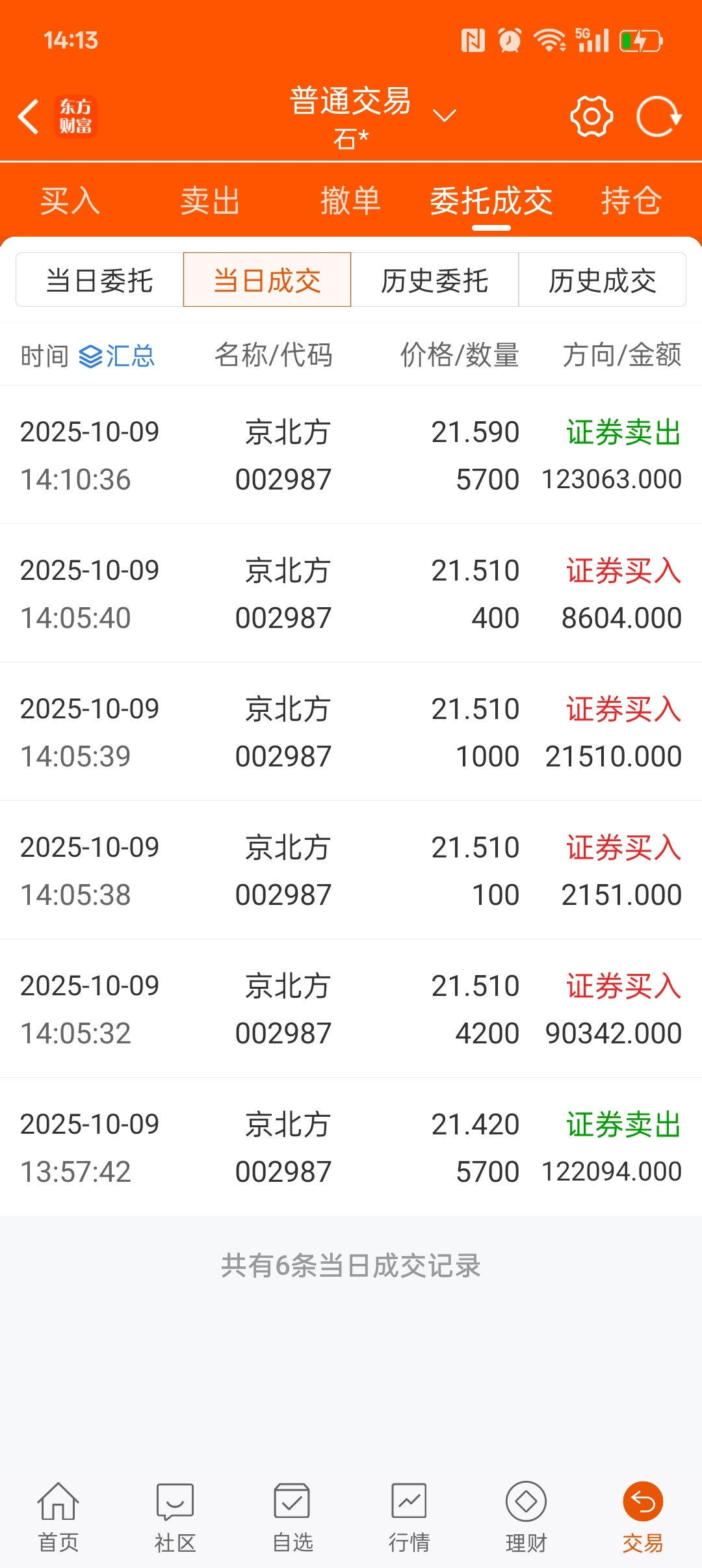Open the 13:57:42 京北方 sell record
Screen dimensions: 702x1568
pyautogui.click(x=351, y=1147)
